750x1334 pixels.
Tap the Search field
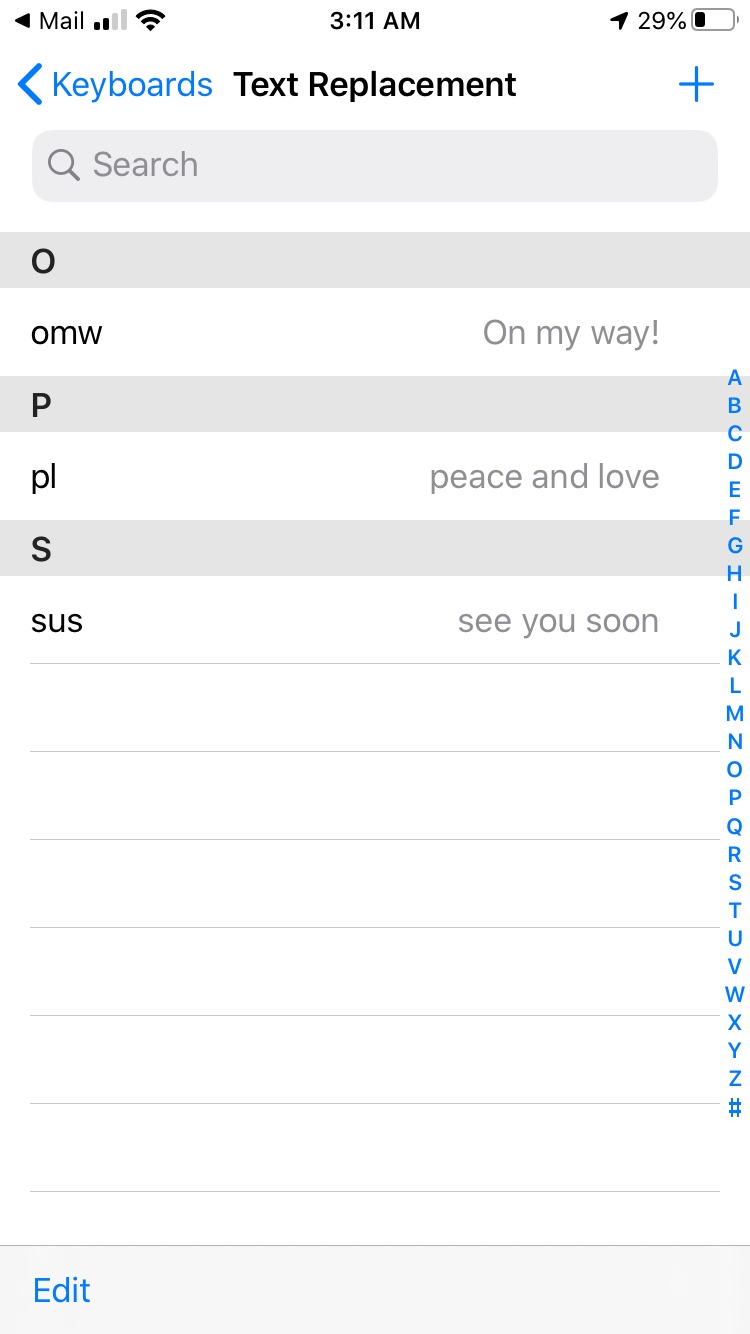click(x=375, y=165)
